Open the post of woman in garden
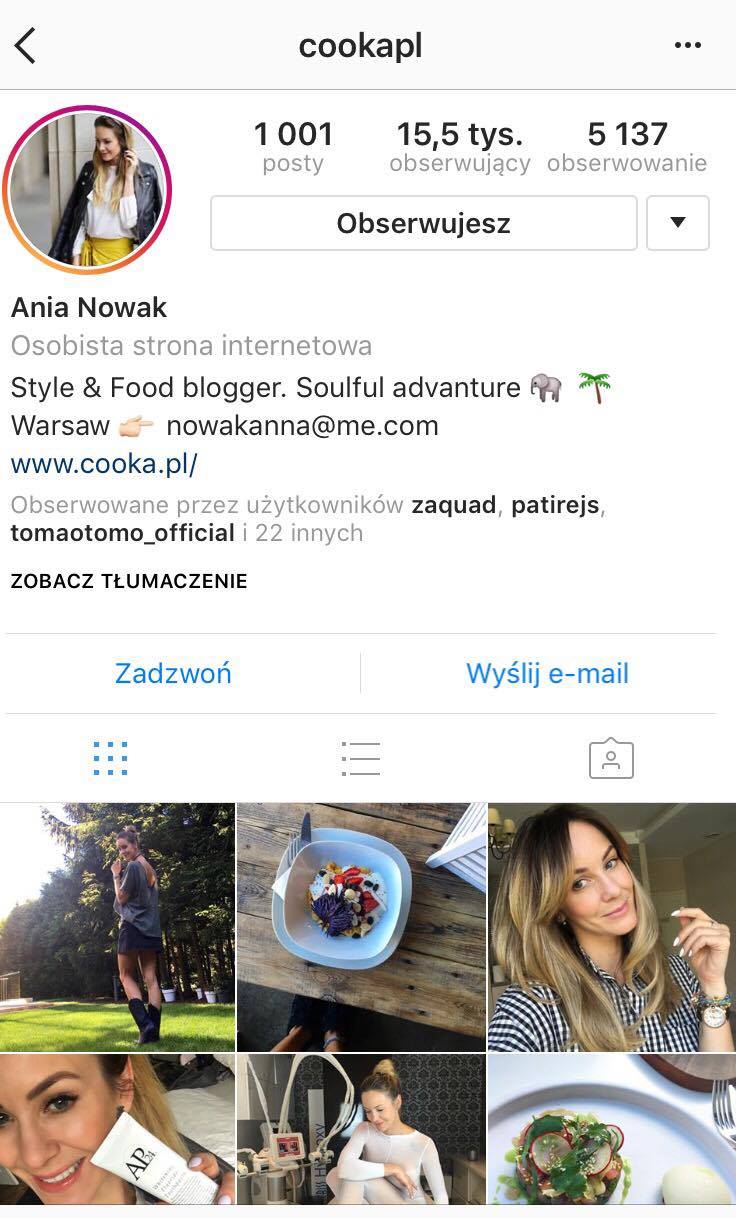The height and width of the screenshot is (1218, 736). pyautogui.click(x=117, y=927)
